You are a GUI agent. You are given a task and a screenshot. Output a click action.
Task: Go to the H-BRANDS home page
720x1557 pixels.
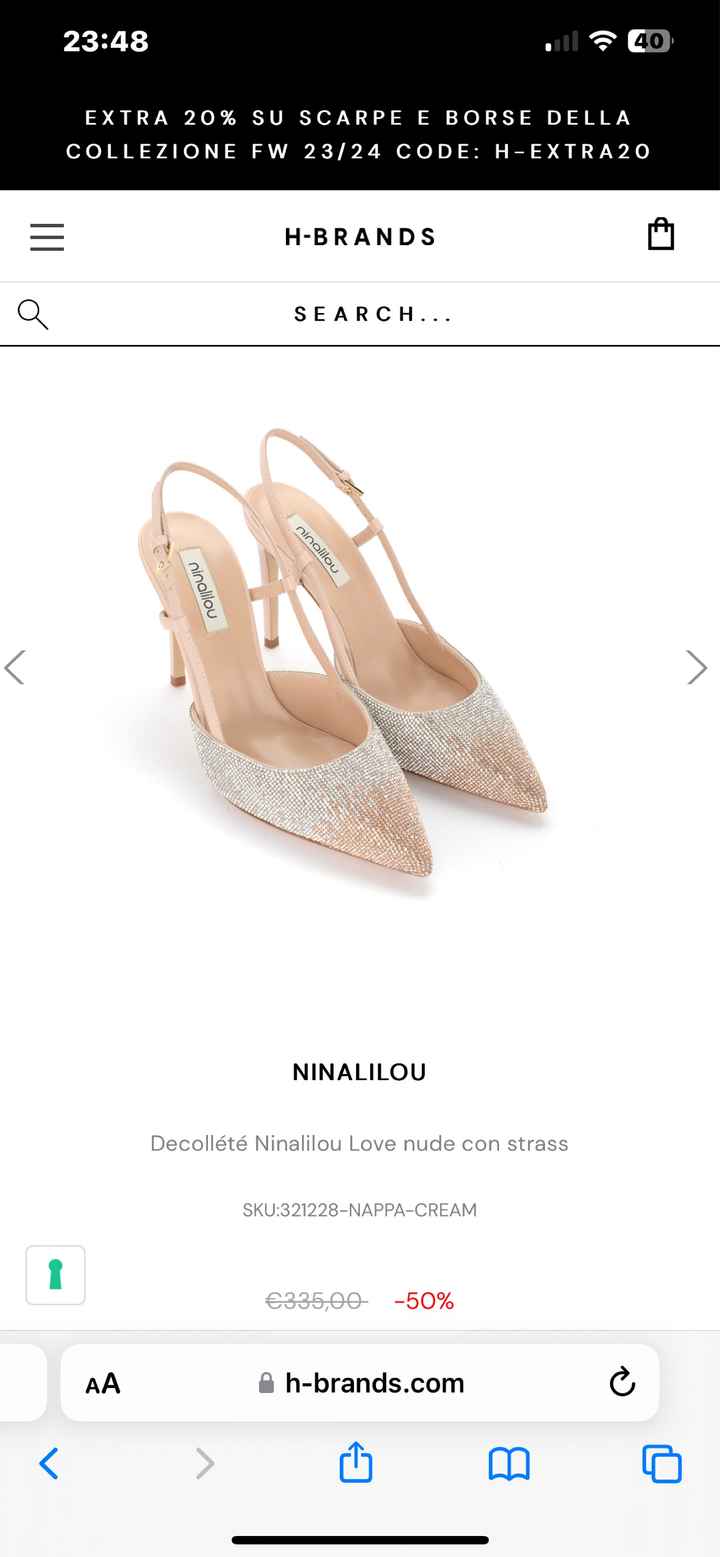360,237
